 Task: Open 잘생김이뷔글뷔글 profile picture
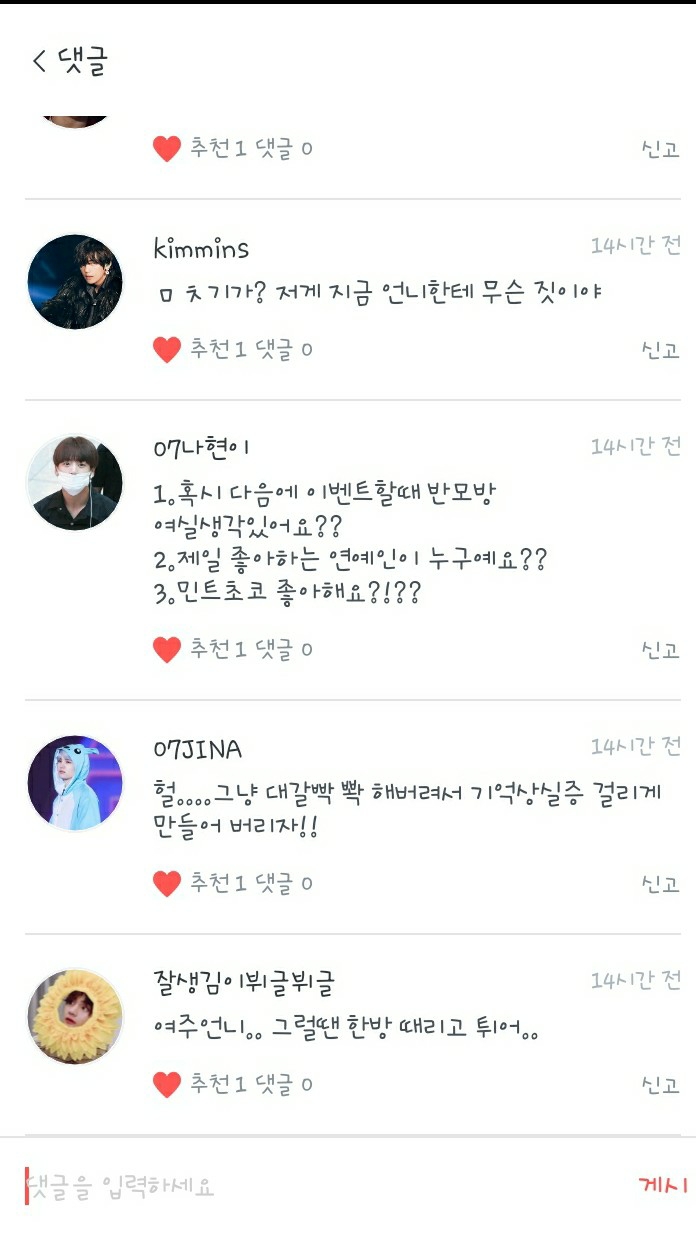pos(75,1016)
